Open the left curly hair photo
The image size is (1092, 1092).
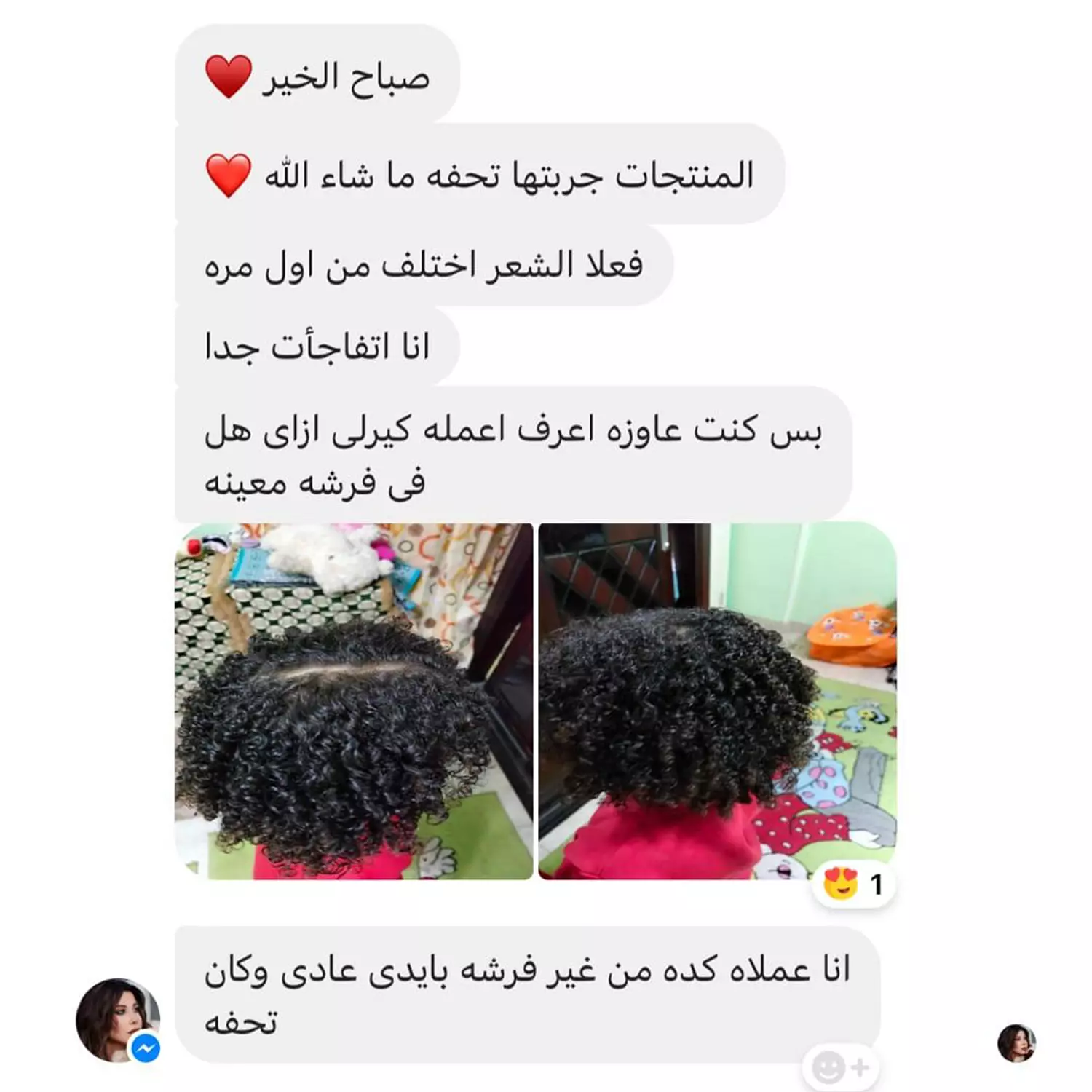pyautogui.click(x=354, y=700)
